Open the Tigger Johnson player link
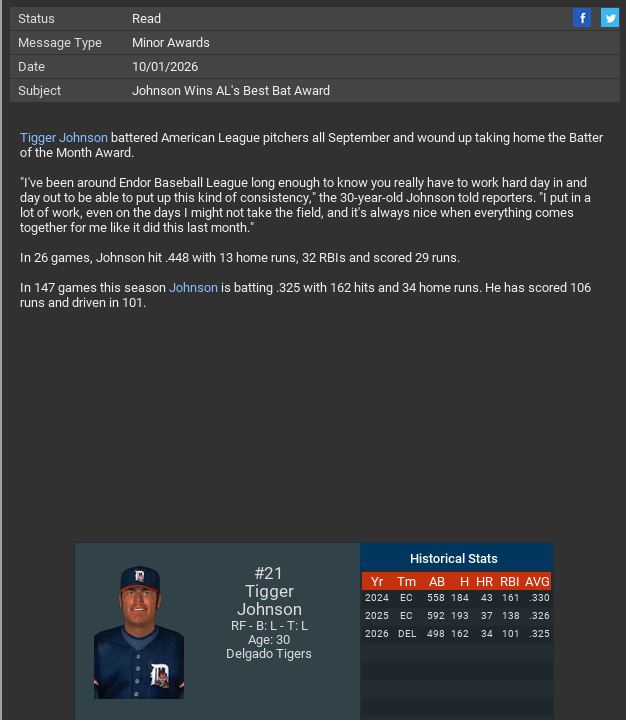Image resolution: width=626 pixels, height=720 pixels. coord(64,138)
